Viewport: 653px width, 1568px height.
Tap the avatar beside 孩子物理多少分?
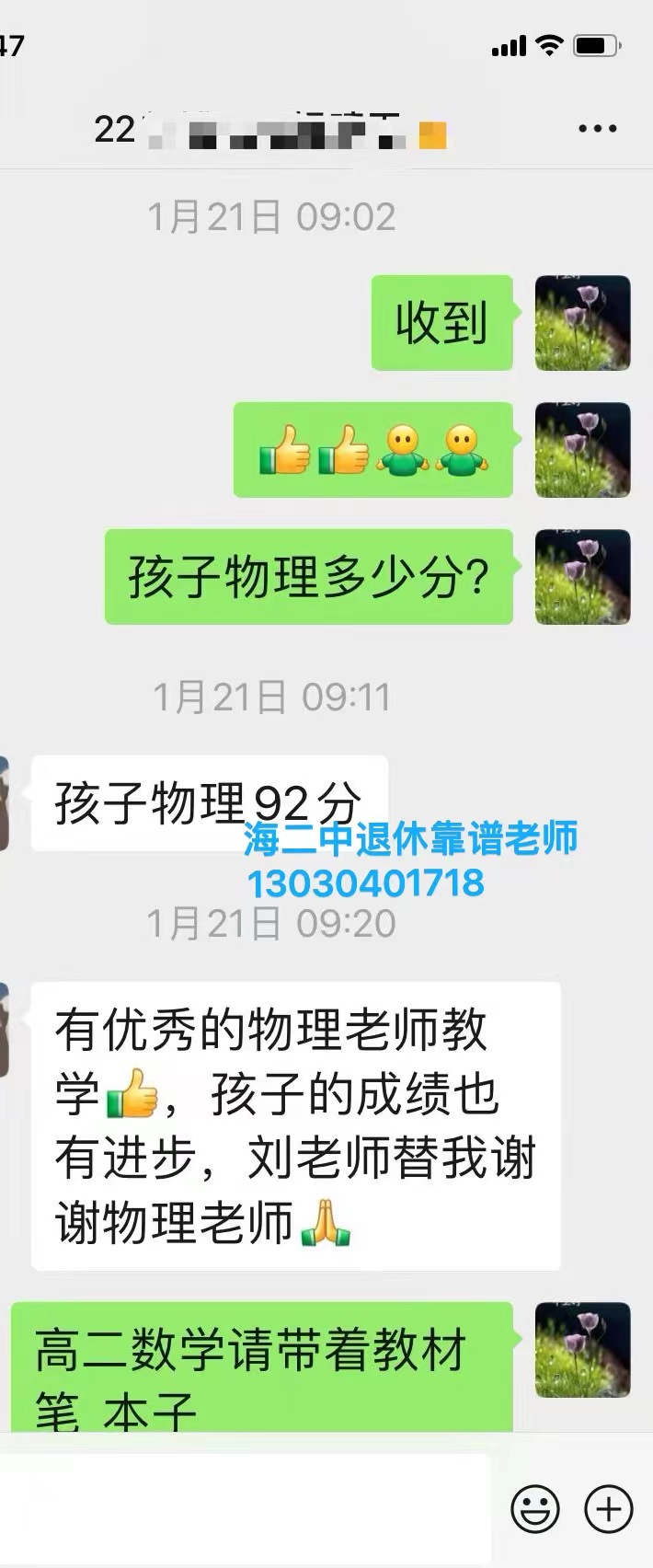pos(582,577)
